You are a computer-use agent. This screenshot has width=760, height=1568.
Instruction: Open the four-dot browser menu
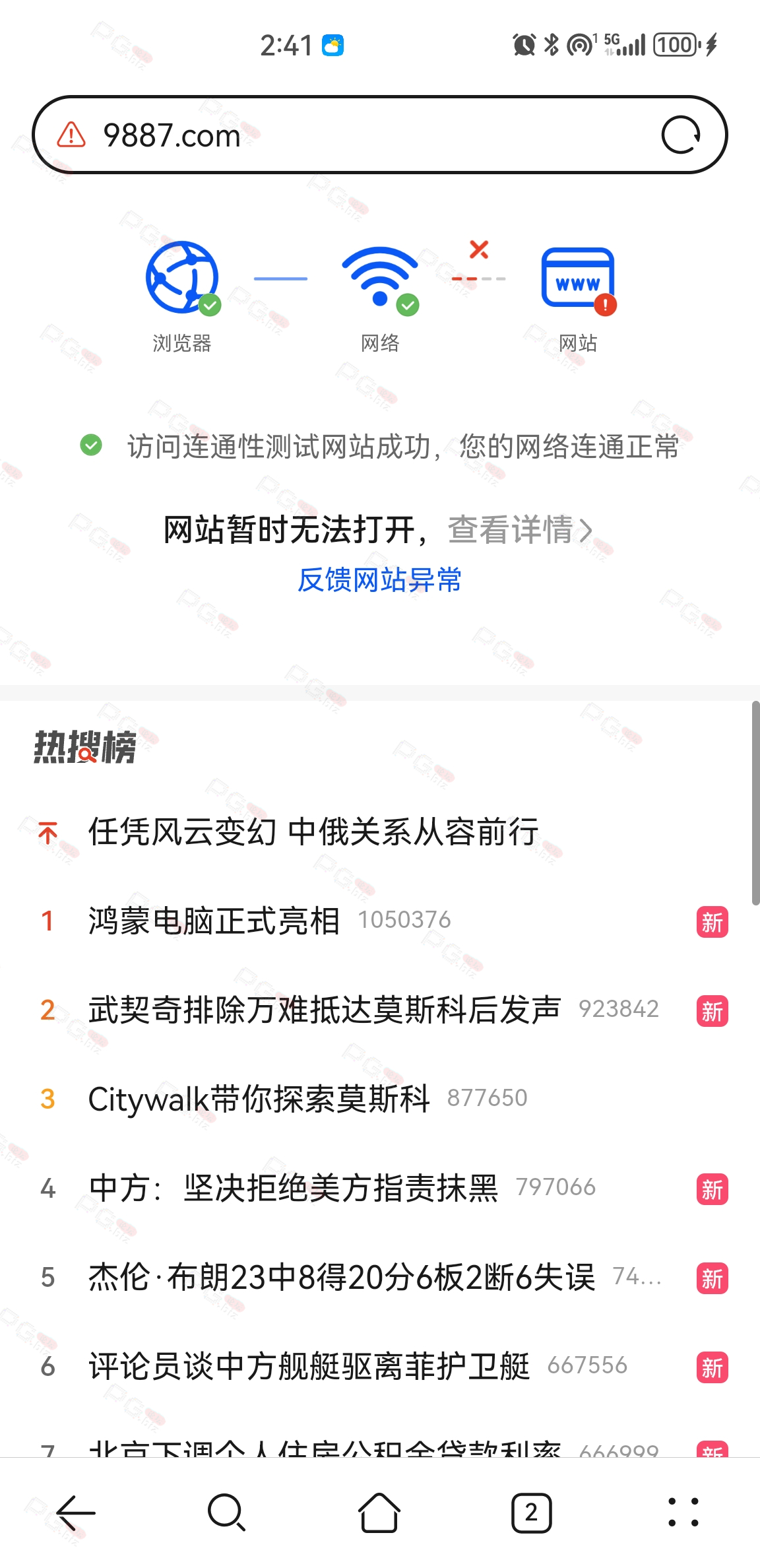(683, 1512)
